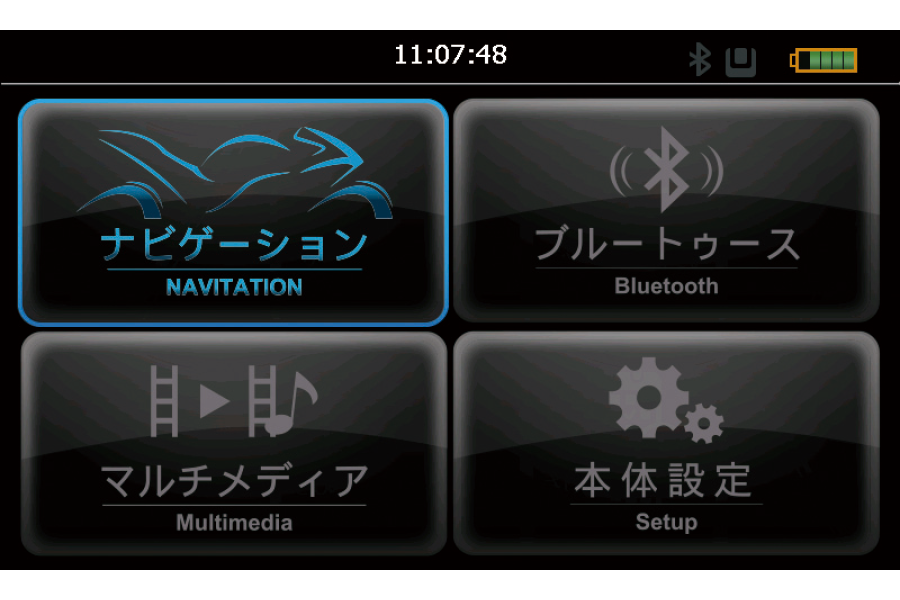Go to Setup settings tile
Viewport: 900px width, 600px height.
point(666,444)
